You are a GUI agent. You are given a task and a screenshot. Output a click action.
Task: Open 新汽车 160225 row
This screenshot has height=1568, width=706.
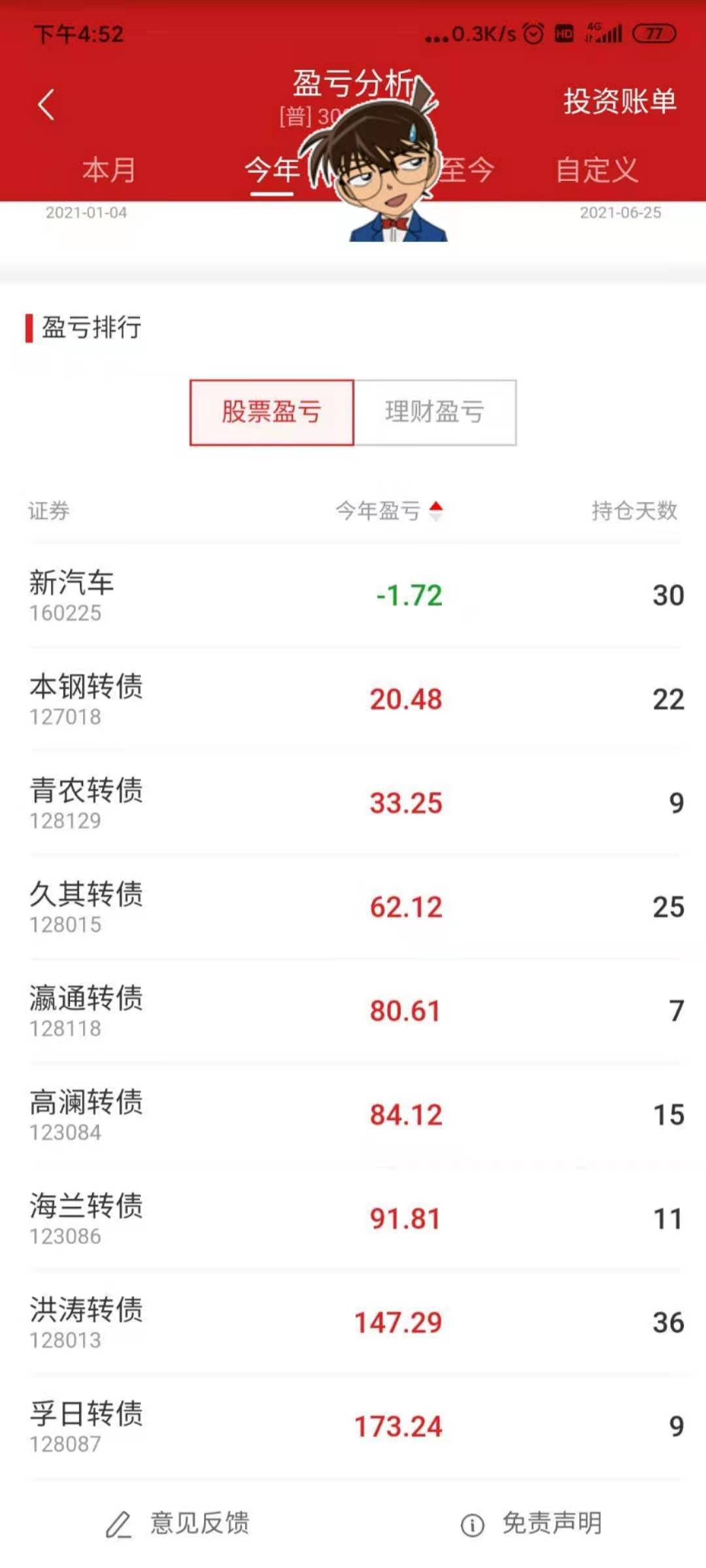tap(353, 595)
